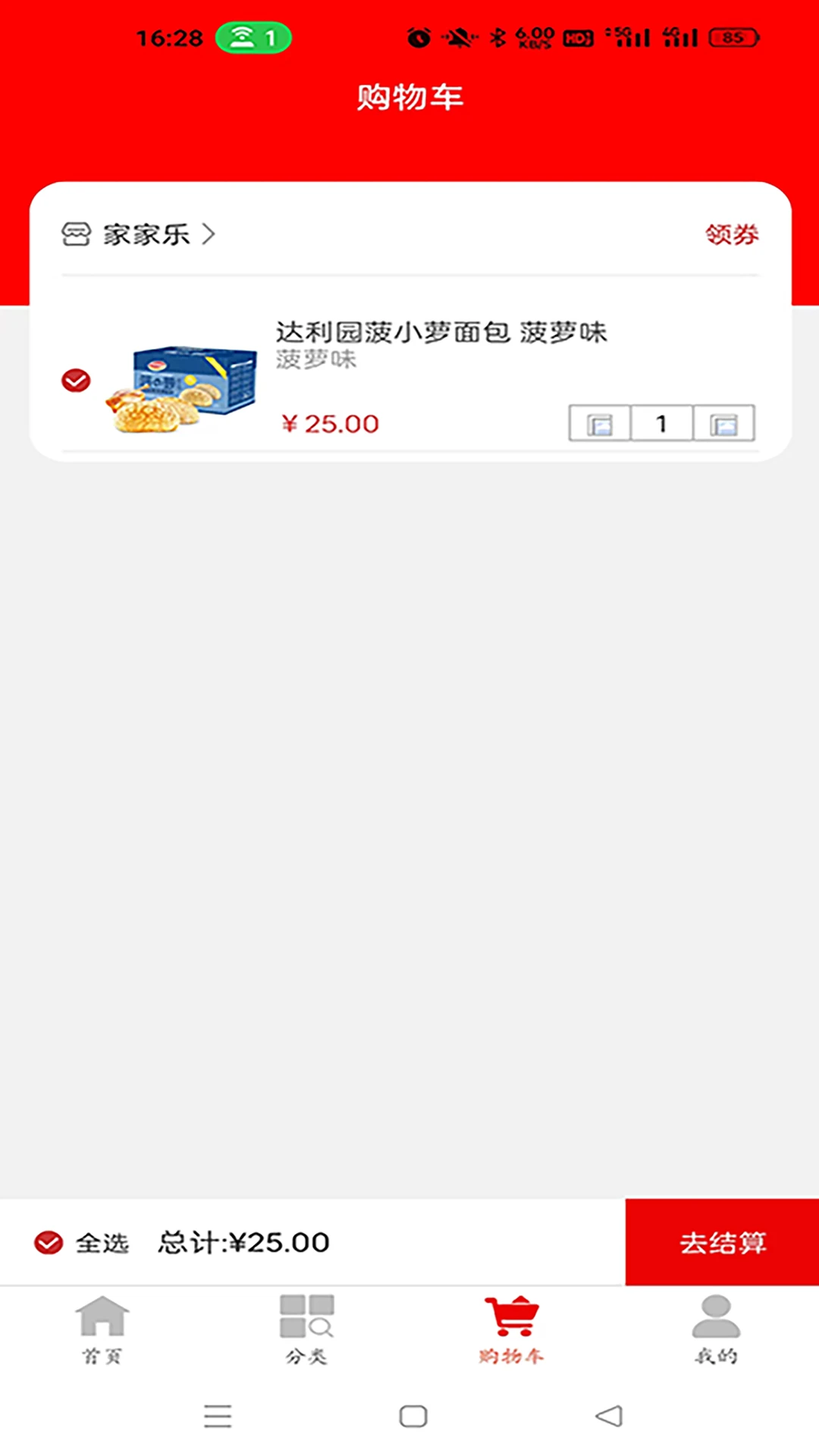
Task: Click the shop icon beside 家家乐
Action: [x=75, y=235]
